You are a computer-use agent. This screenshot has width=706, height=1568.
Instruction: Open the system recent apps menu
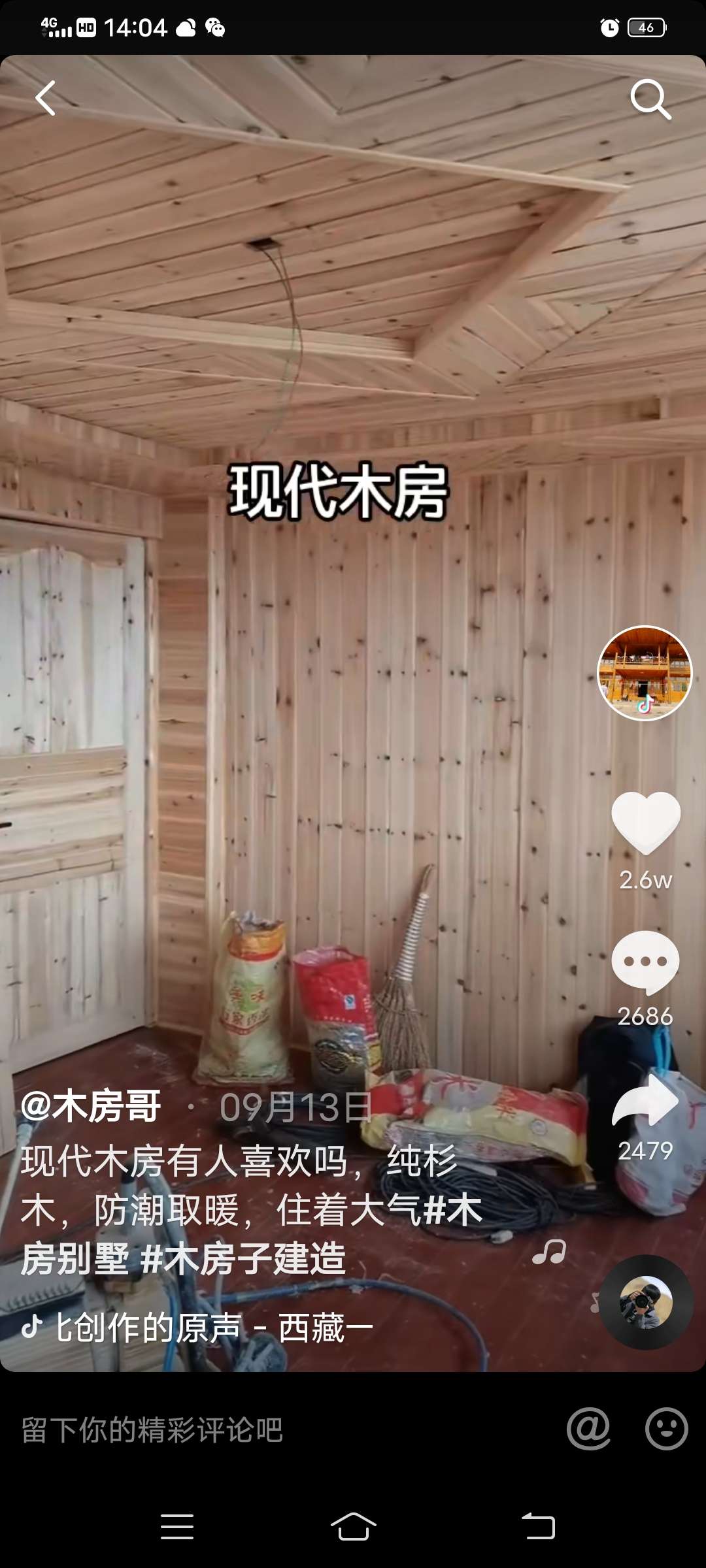pos(177,1527)
